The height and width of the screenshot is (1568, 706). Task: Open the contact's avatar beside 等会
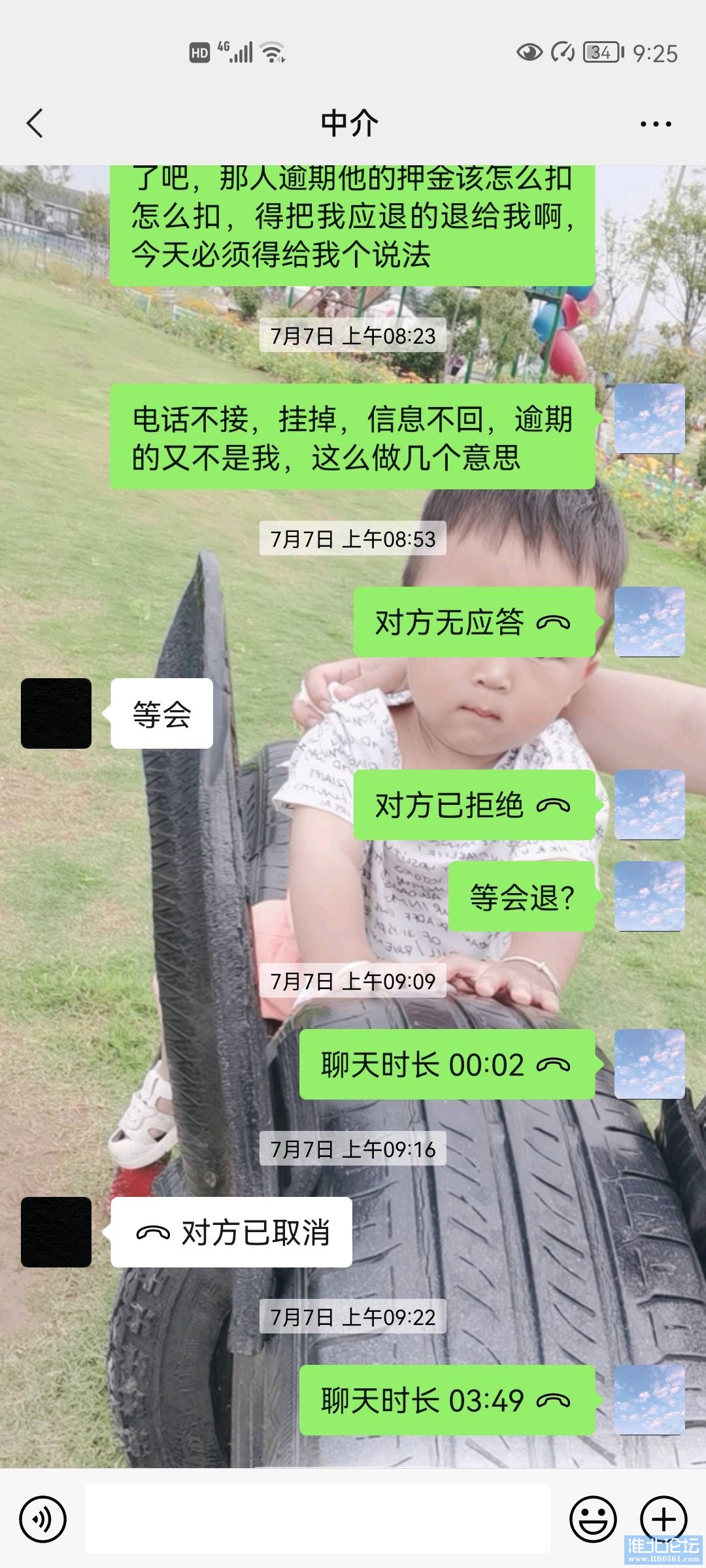click(56, 713)
